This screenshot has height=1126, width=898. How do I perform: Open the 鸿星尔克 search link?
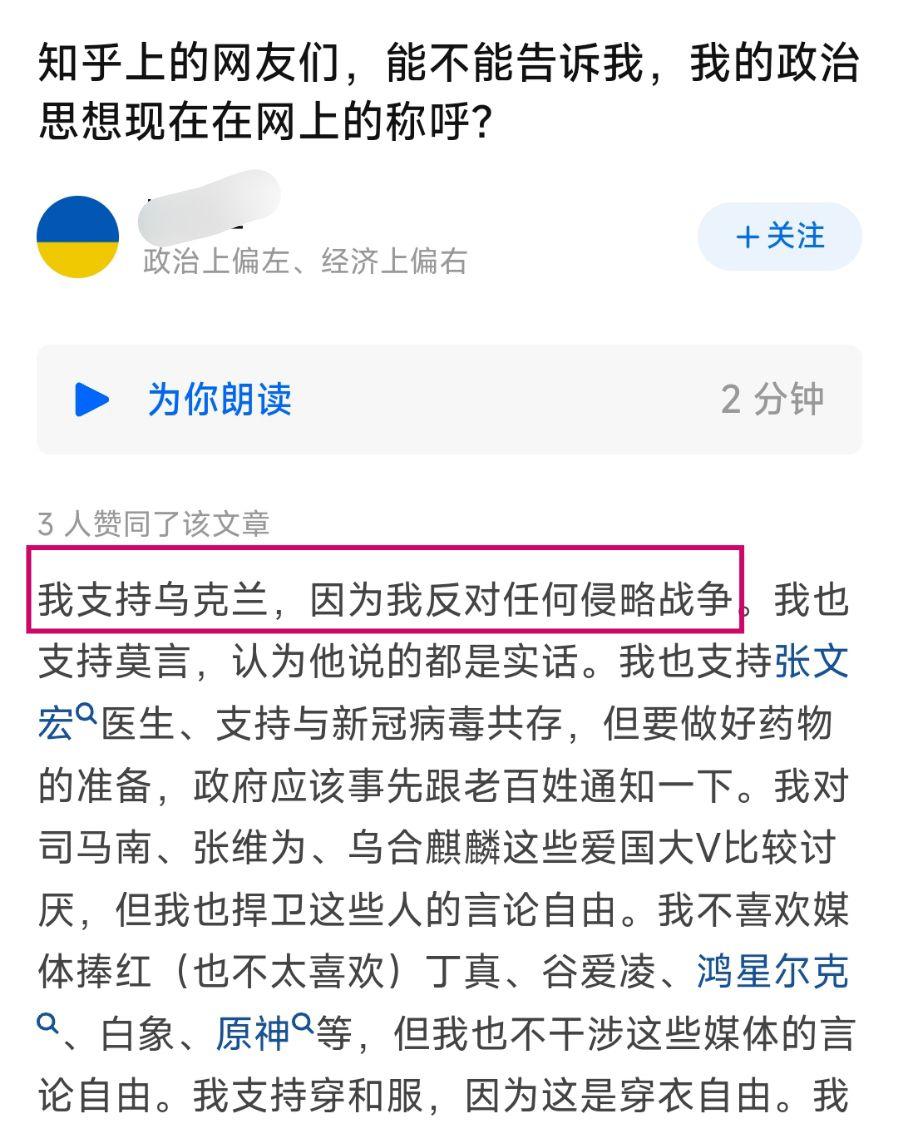coord(772,972)
